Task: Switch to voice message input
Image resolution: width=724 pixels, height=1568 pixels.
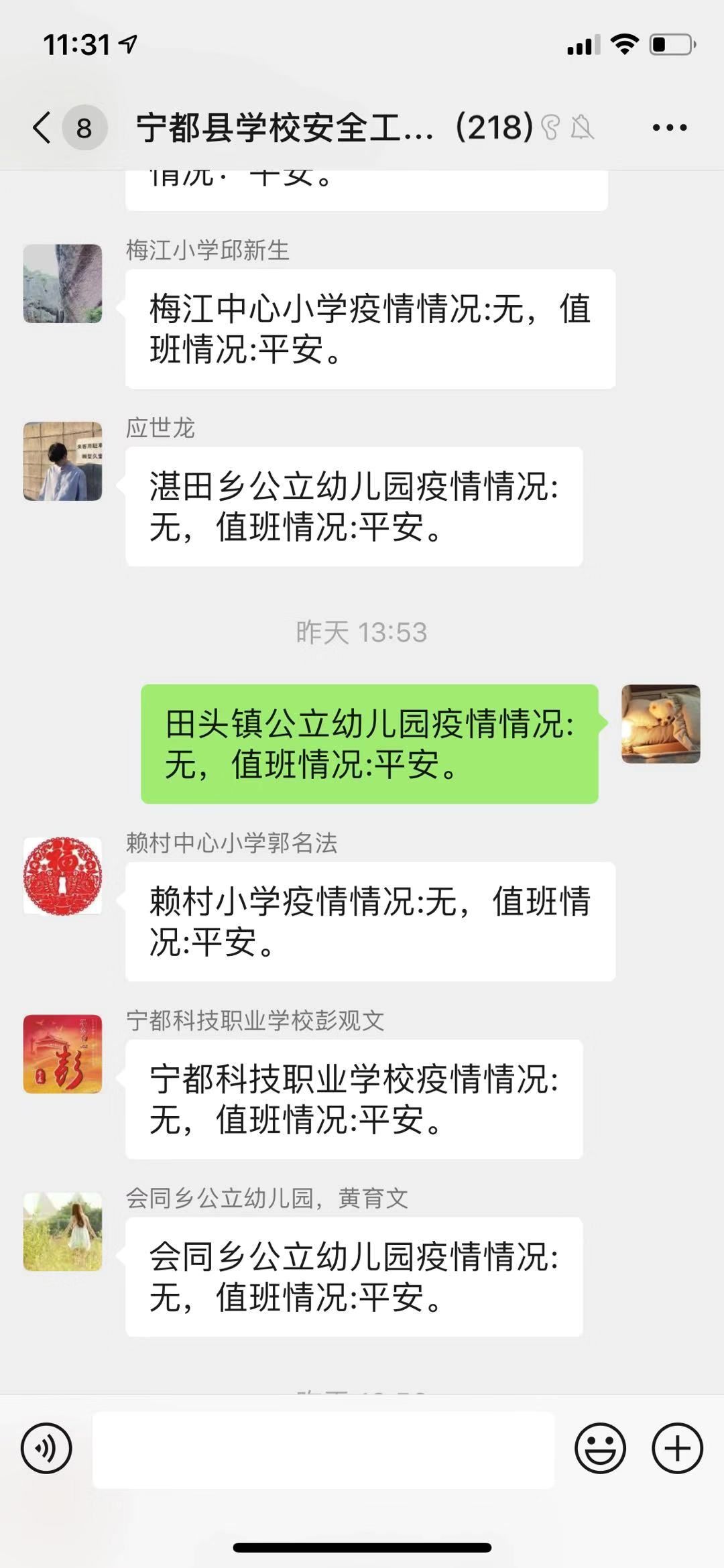Action: coord(46,1448)
